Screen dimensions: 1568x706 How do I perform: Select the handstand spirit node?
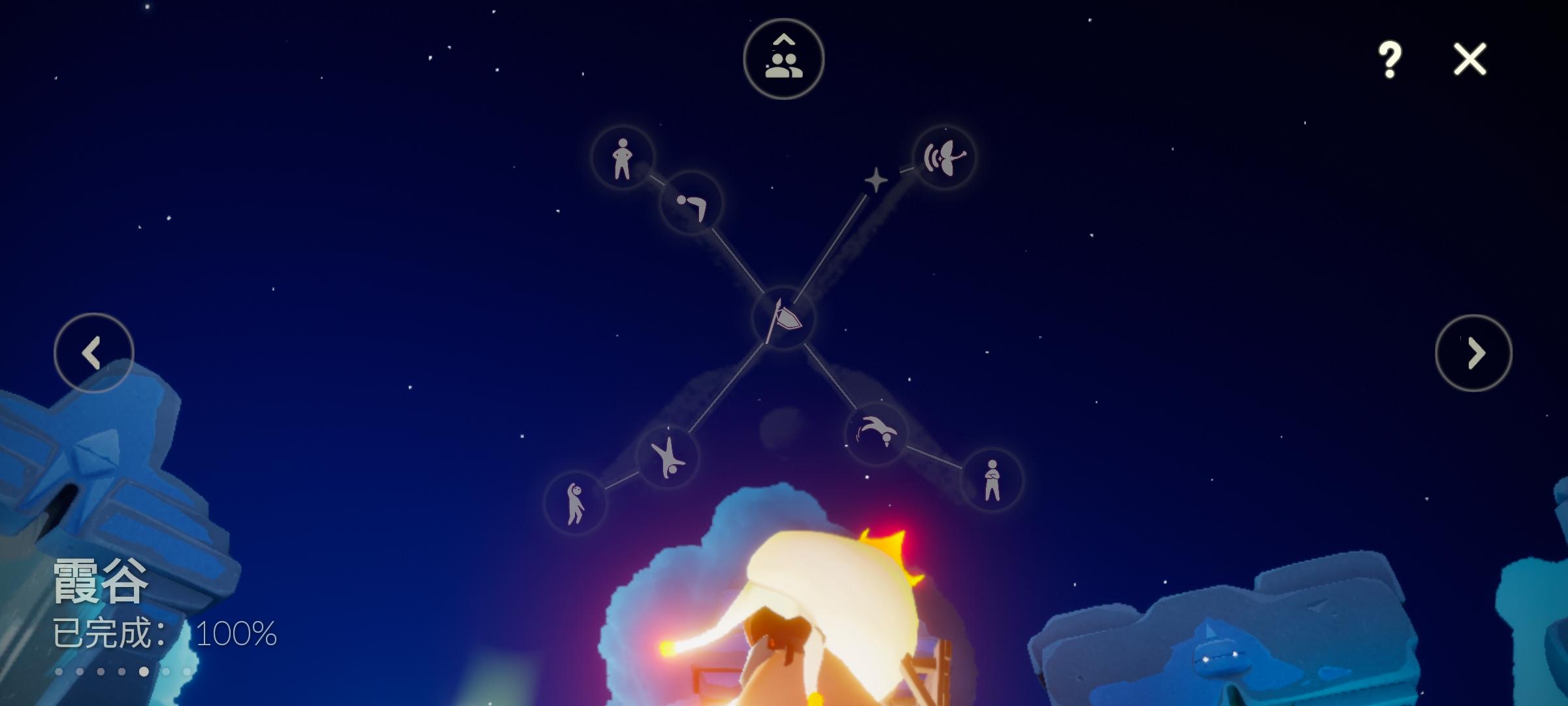[x=667, y=458]
